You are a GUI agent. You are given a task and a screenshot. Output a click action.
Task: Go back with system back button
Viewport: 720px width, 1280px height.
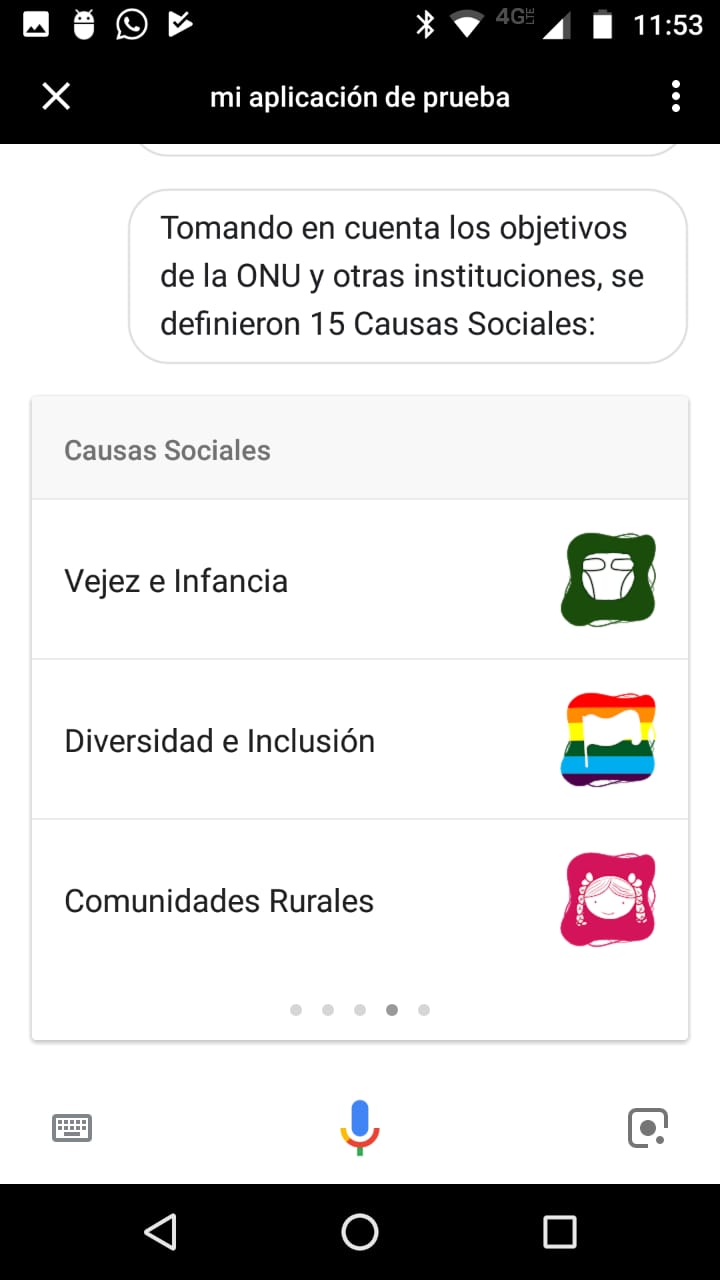click(x=160, y=1232)
